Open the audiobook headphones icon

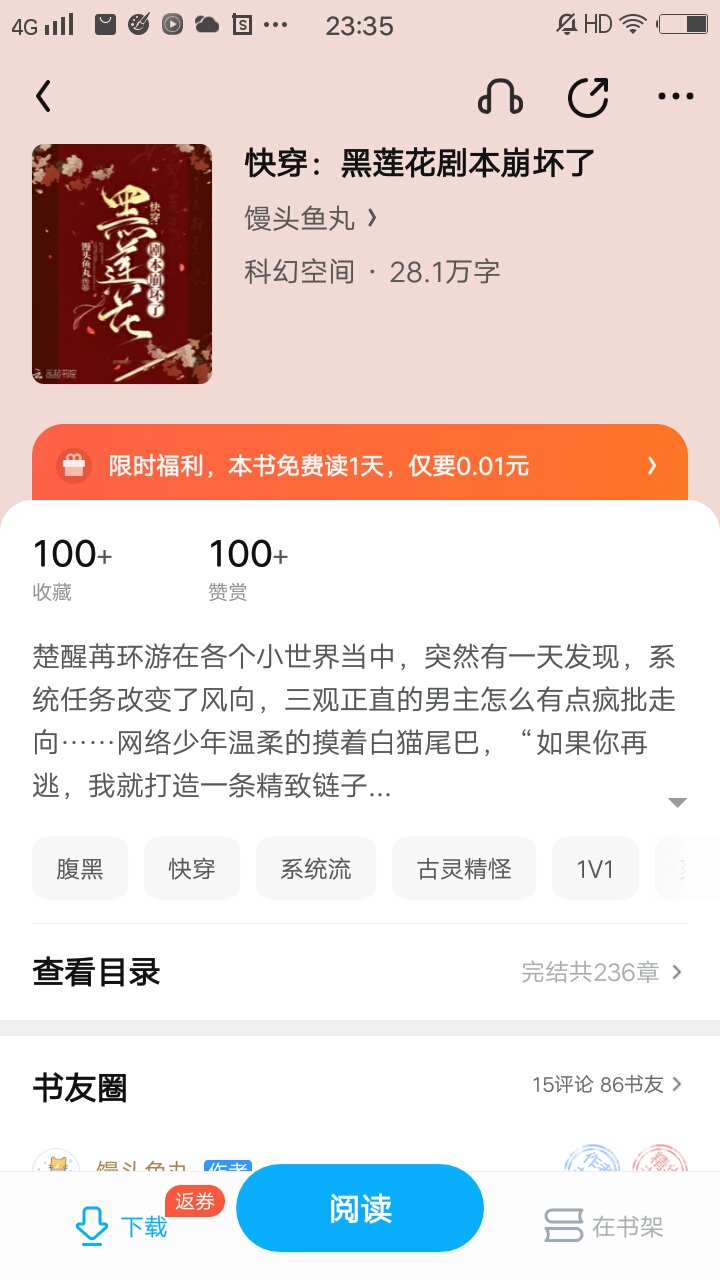coord(500,97)
